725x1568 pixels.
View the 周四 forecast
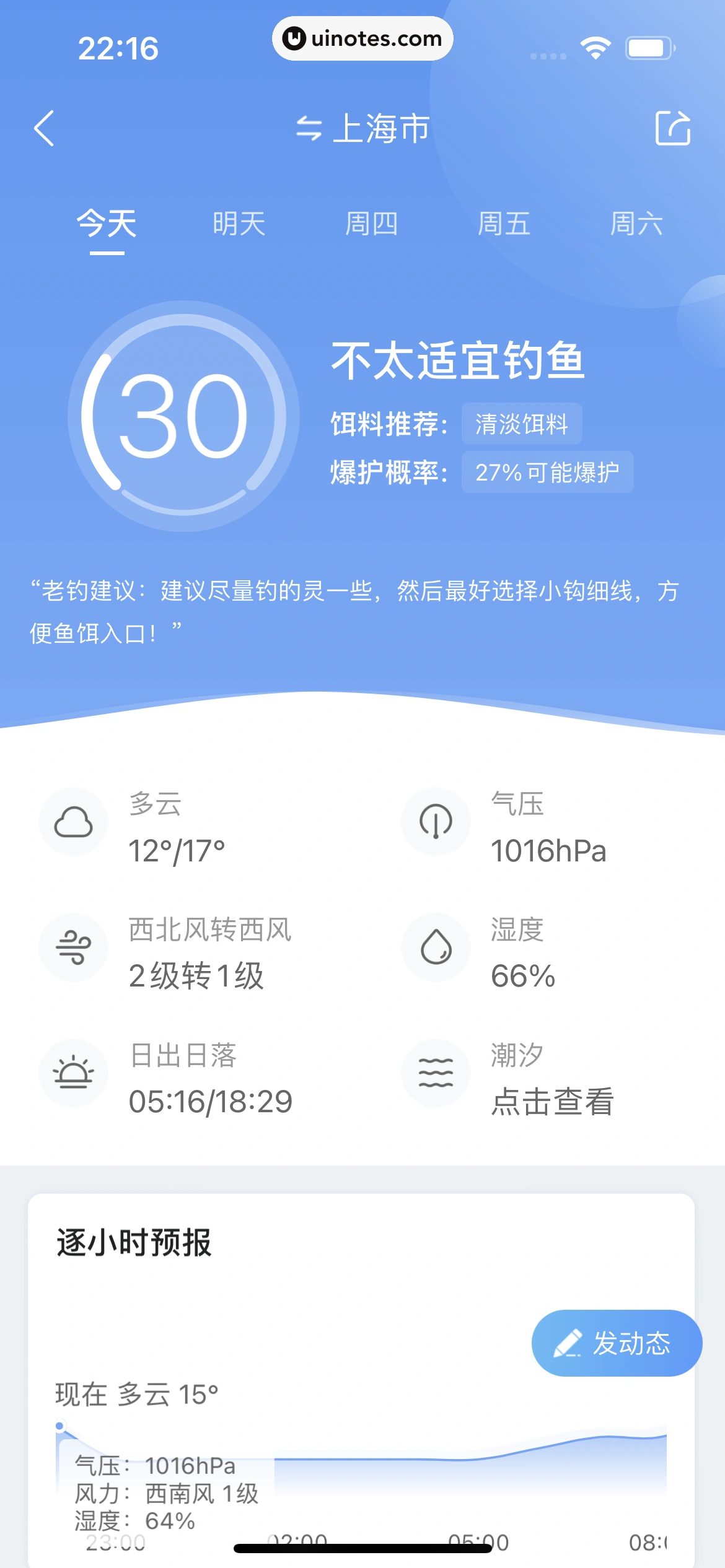point(371,224)
